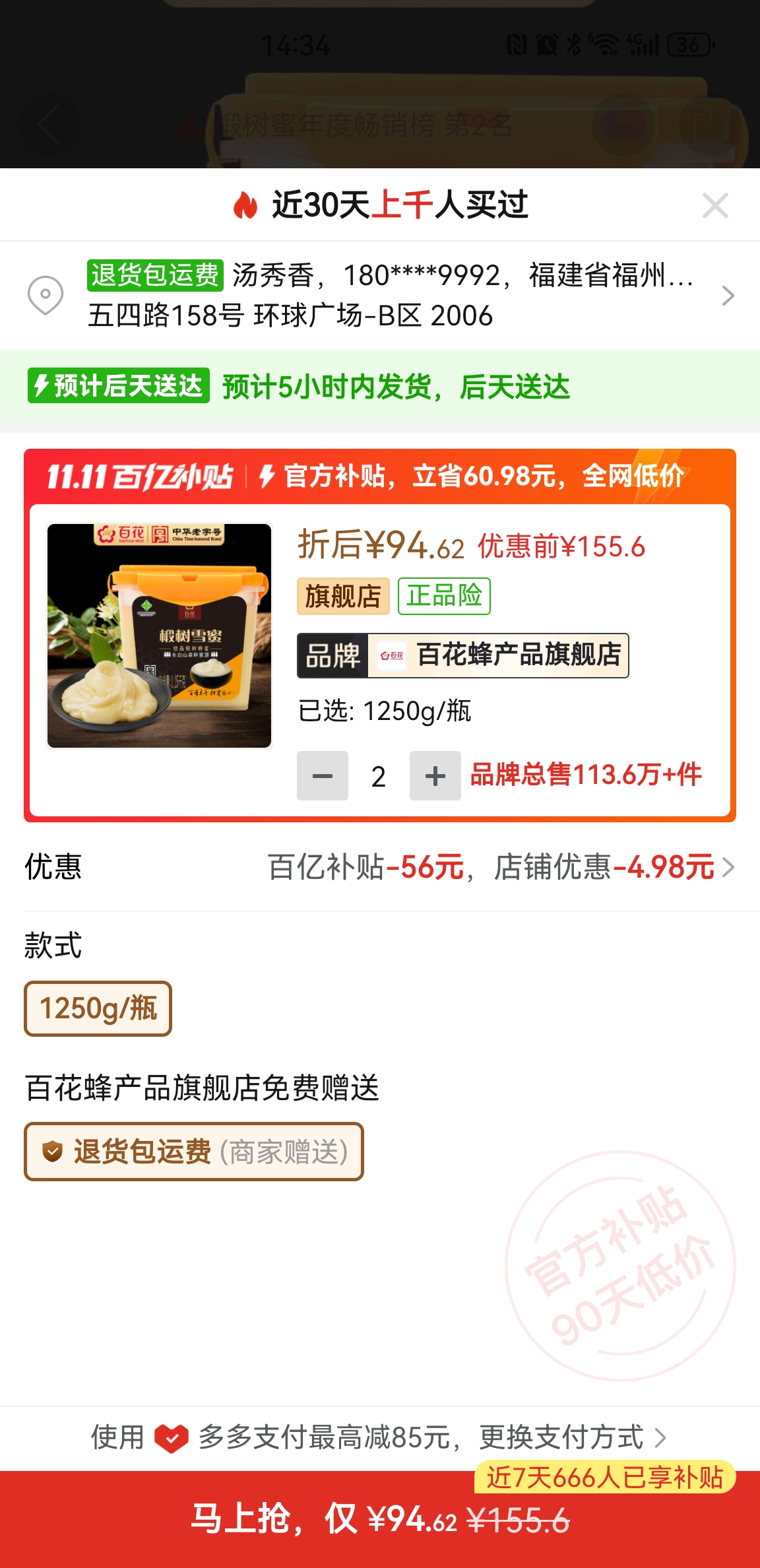Open the 百花蜂产品旗舰店 brand store

coord(462,655)
